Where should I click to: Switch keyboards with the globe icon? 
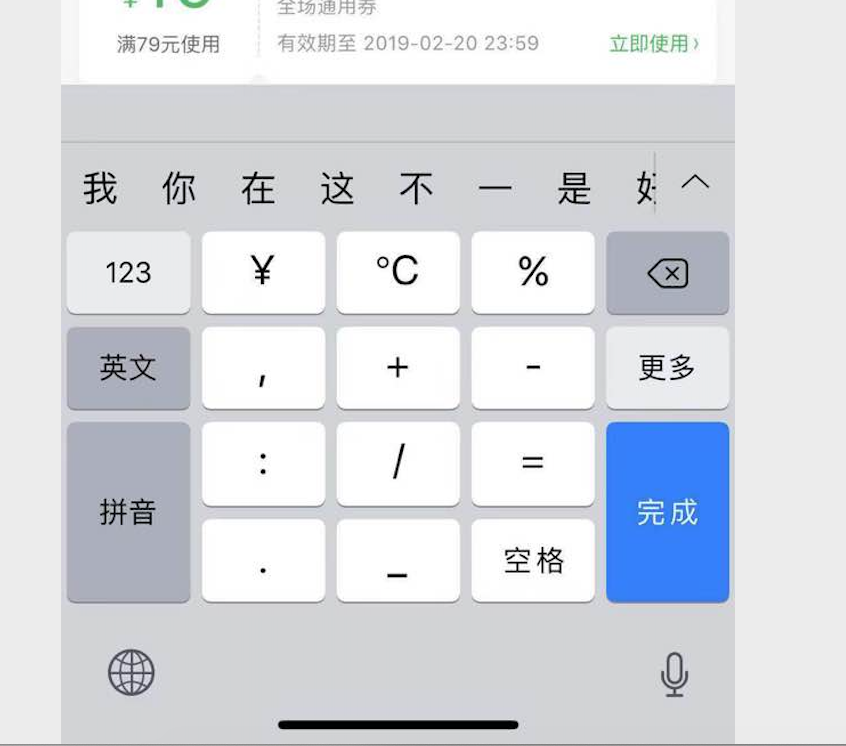coord(132,672)
